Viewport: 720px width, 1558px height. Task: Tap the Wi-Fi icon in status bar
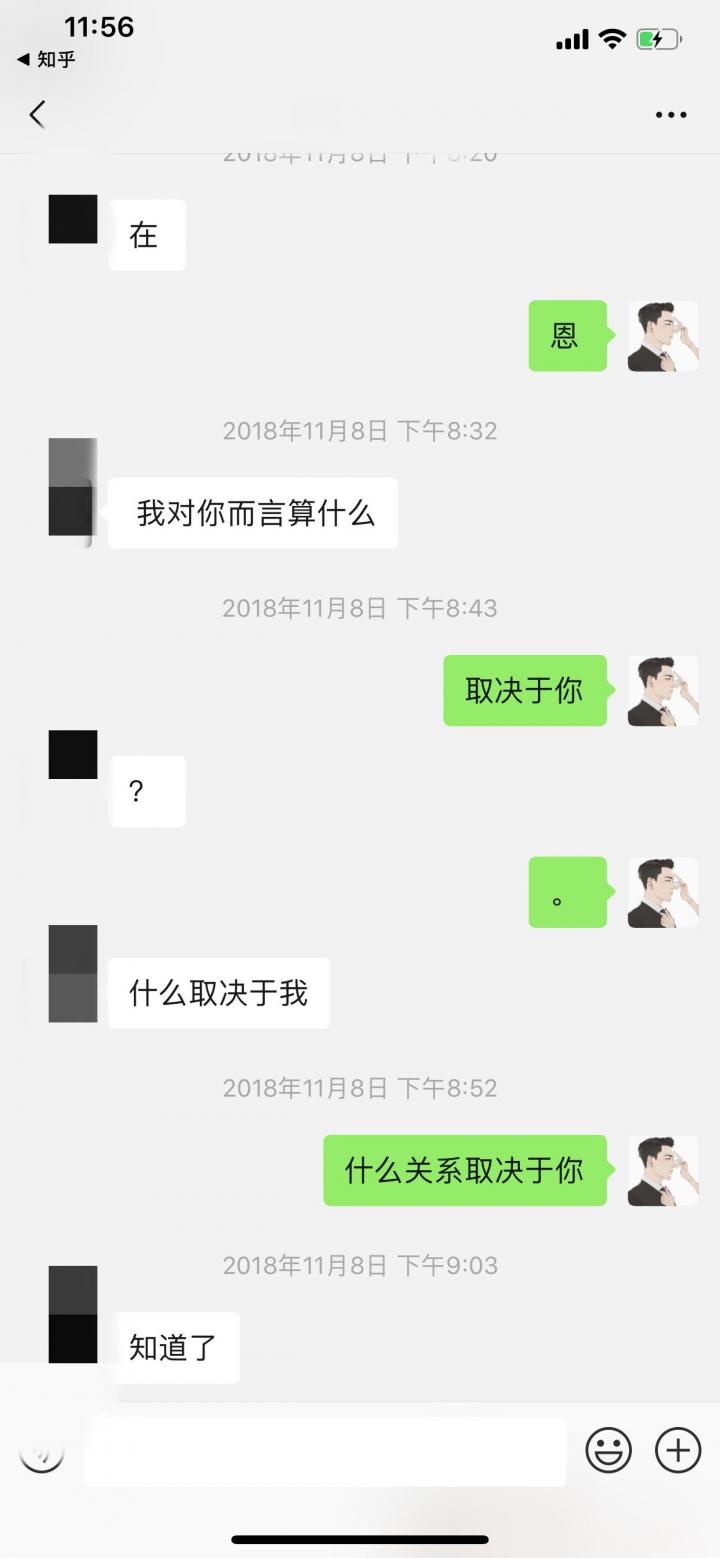[611, 38]
